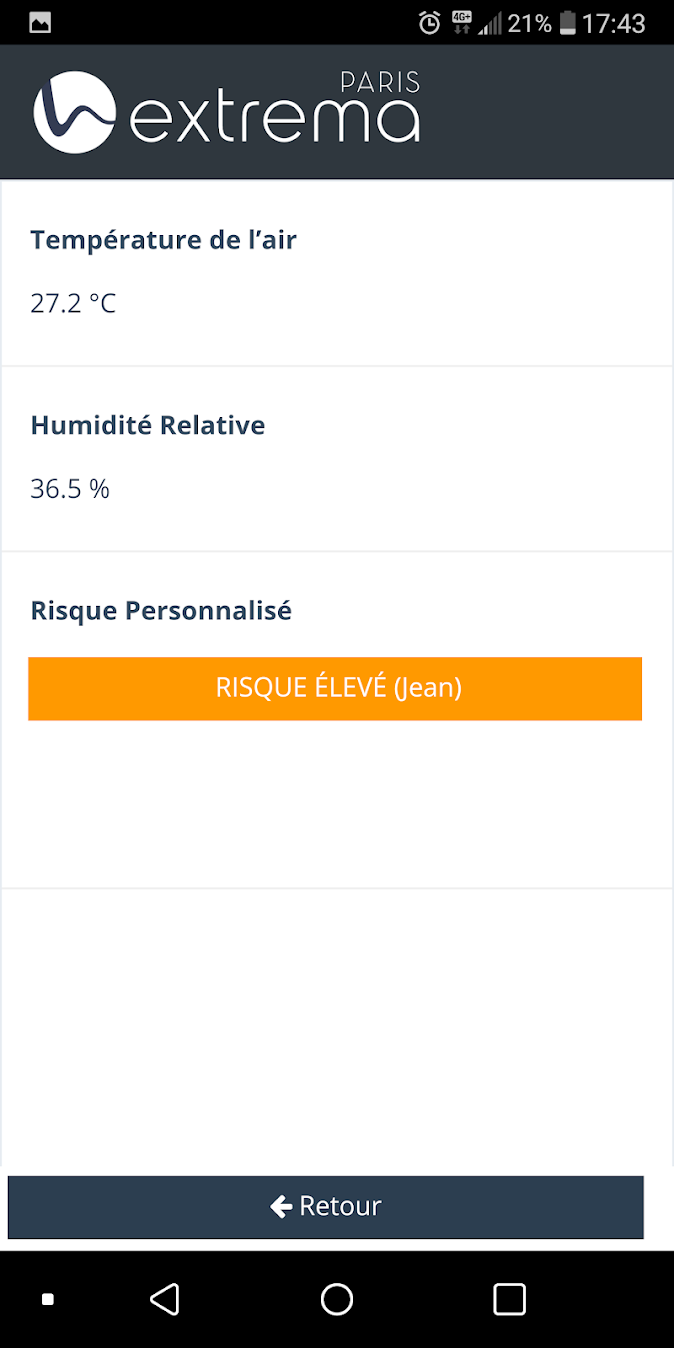Screen dimensions: 674x1348
Task: Tap the Retour back button
Action: [x=326, y=1207]
